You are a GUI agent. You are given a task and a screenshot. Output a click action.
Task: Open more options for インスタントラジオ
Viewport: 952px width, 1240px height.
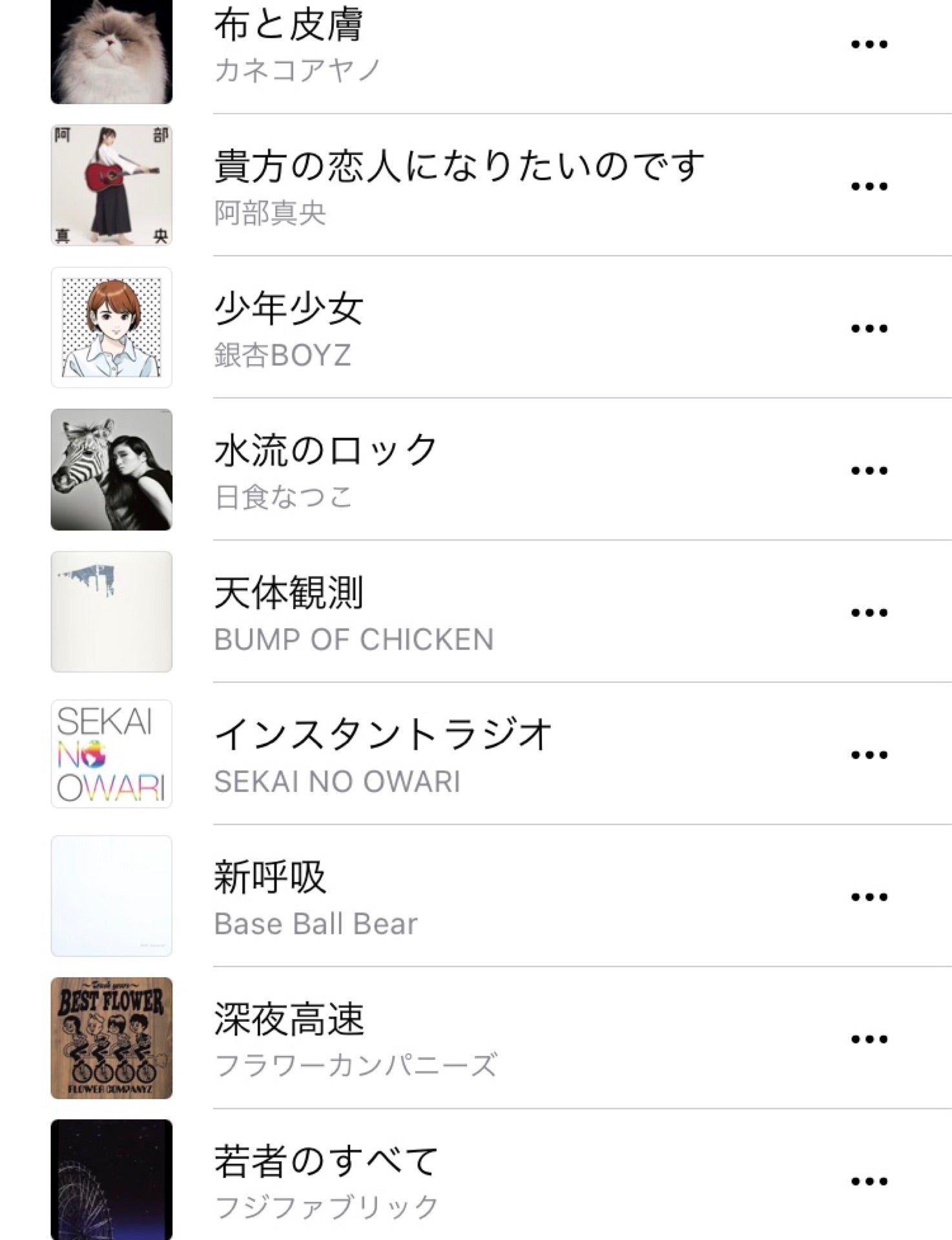pos(869,755)
